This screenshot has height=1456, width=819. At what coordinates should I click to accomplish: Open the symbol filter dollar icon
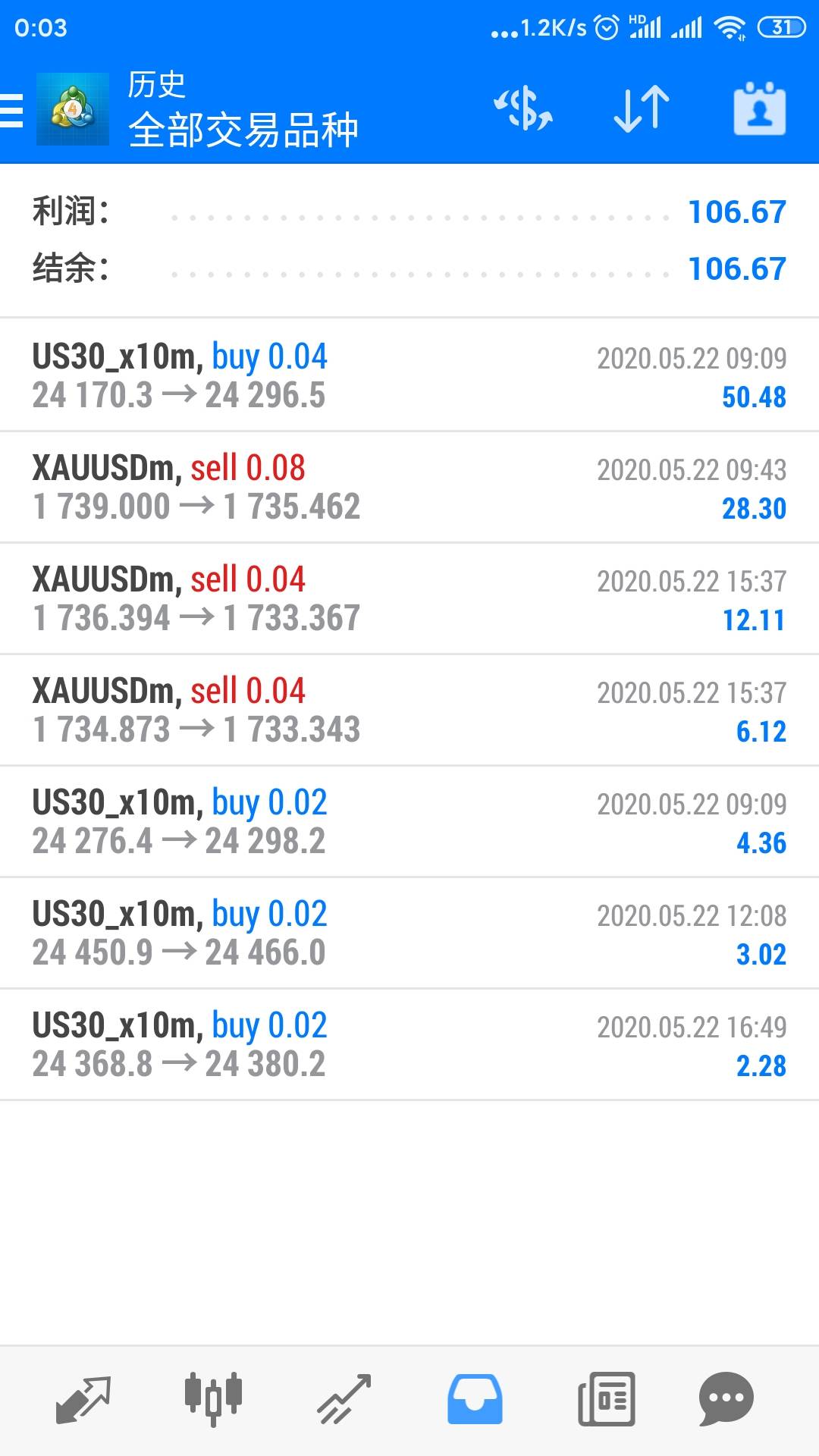click(523, 110)
